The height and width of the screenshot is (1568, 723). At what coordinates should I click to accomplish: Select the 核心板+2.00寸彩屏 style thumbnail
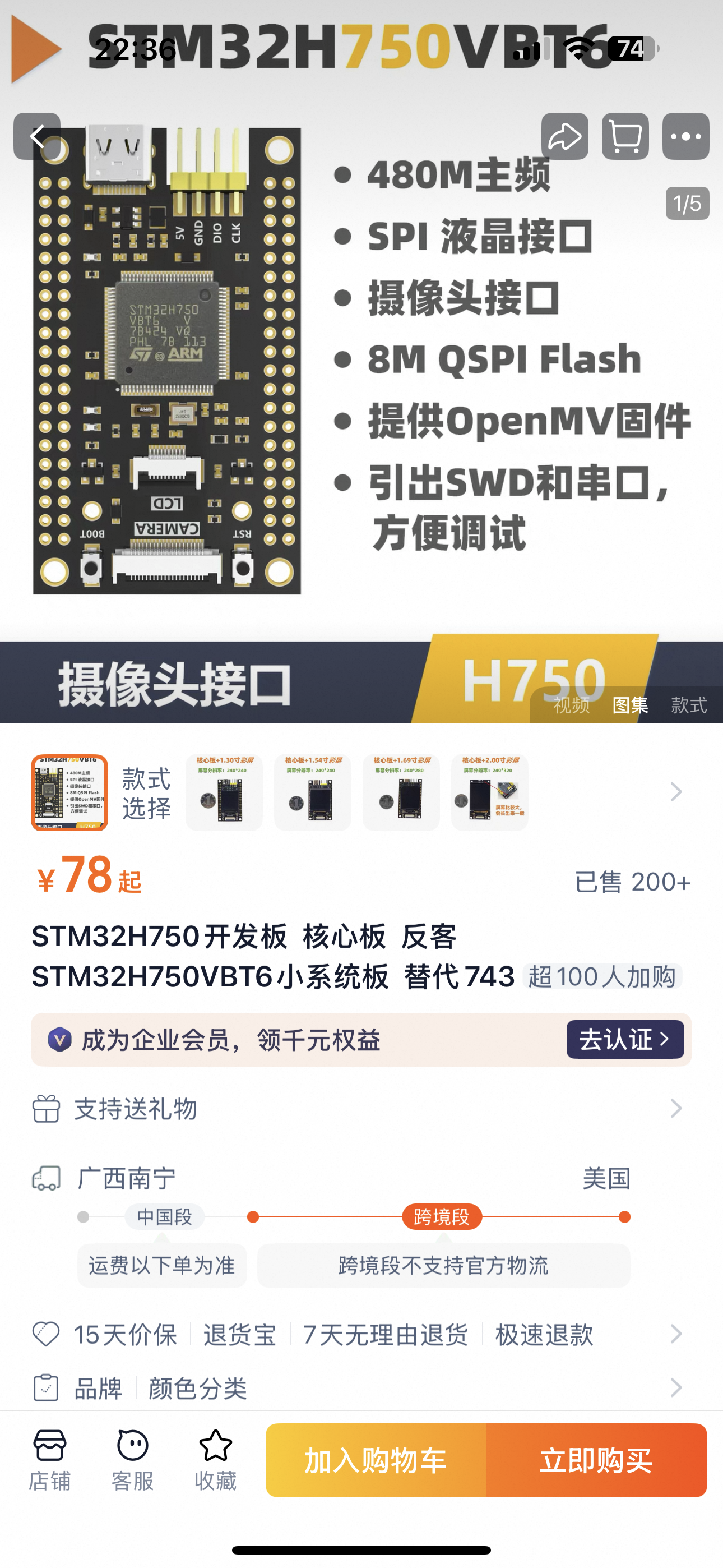(x=490, y=792)
